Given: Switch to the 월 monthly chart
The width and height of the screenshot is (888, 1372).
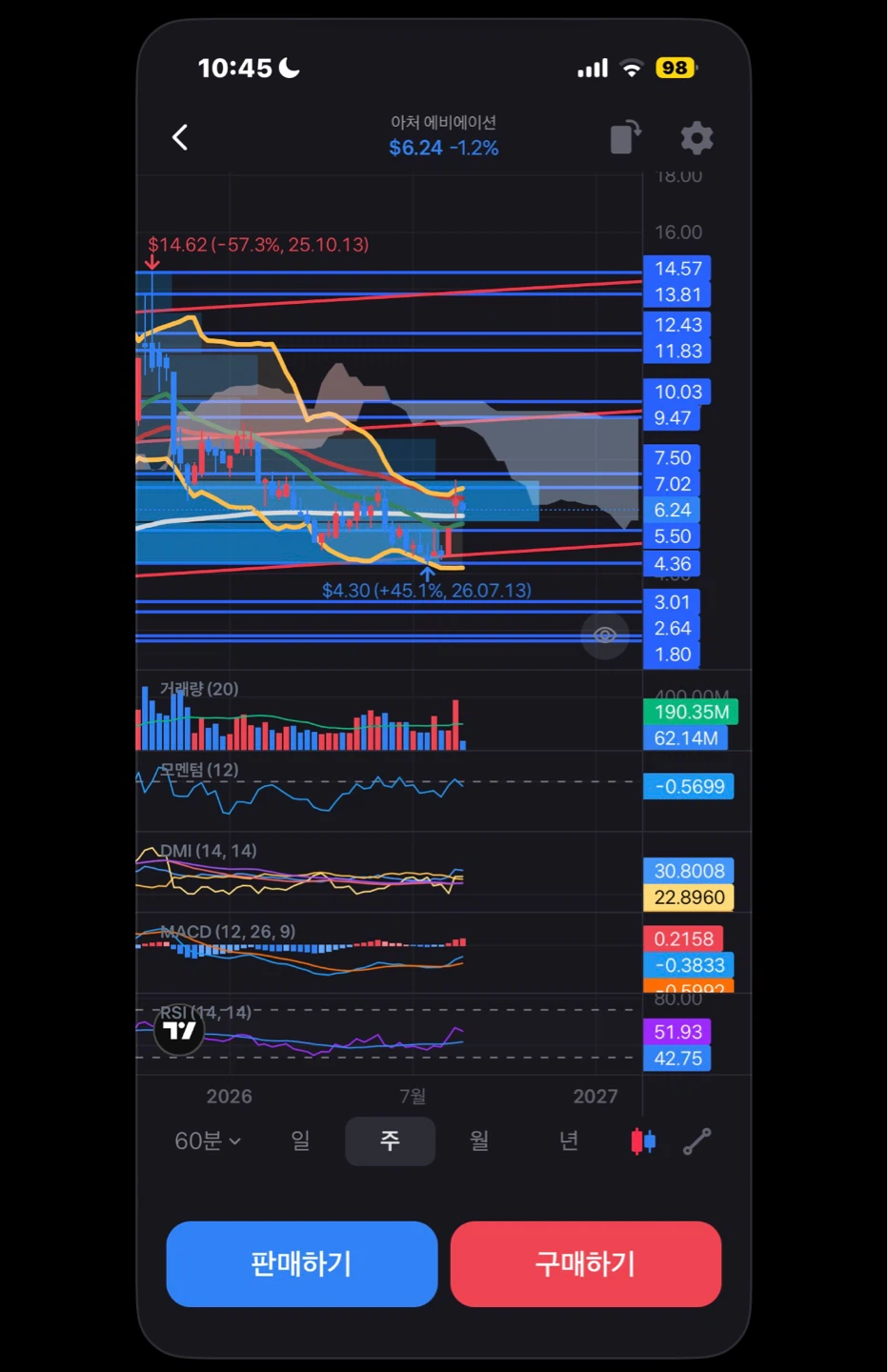Looking at the screenshot, I should (479, 1140).
